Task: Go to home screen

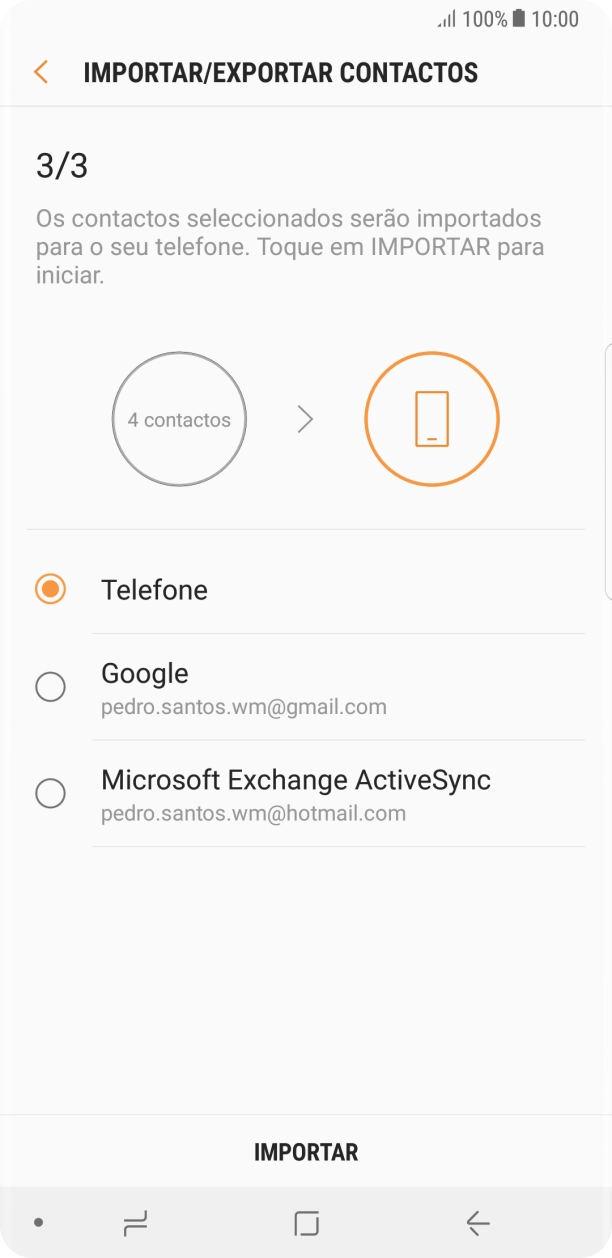Action: pos(306,1222)
